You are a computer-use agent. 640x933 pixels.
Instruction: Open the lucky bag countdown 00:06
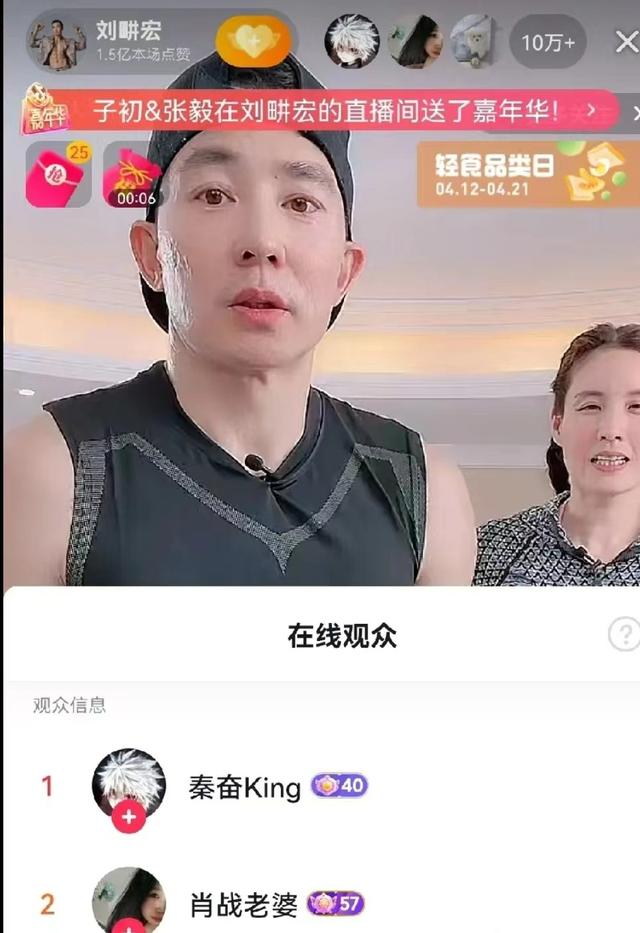coord(133,175)
